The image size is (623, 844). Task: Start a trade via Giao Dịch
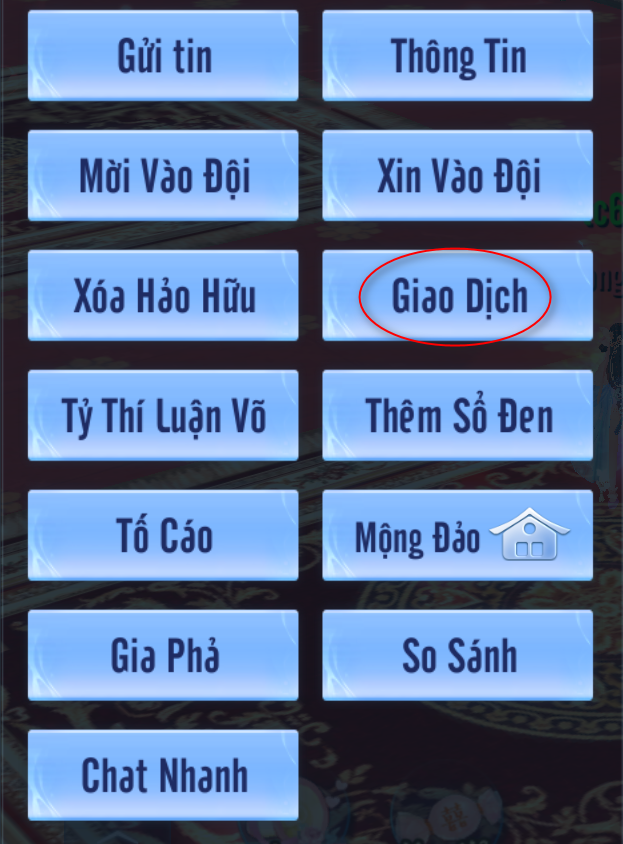coord(457,296)
